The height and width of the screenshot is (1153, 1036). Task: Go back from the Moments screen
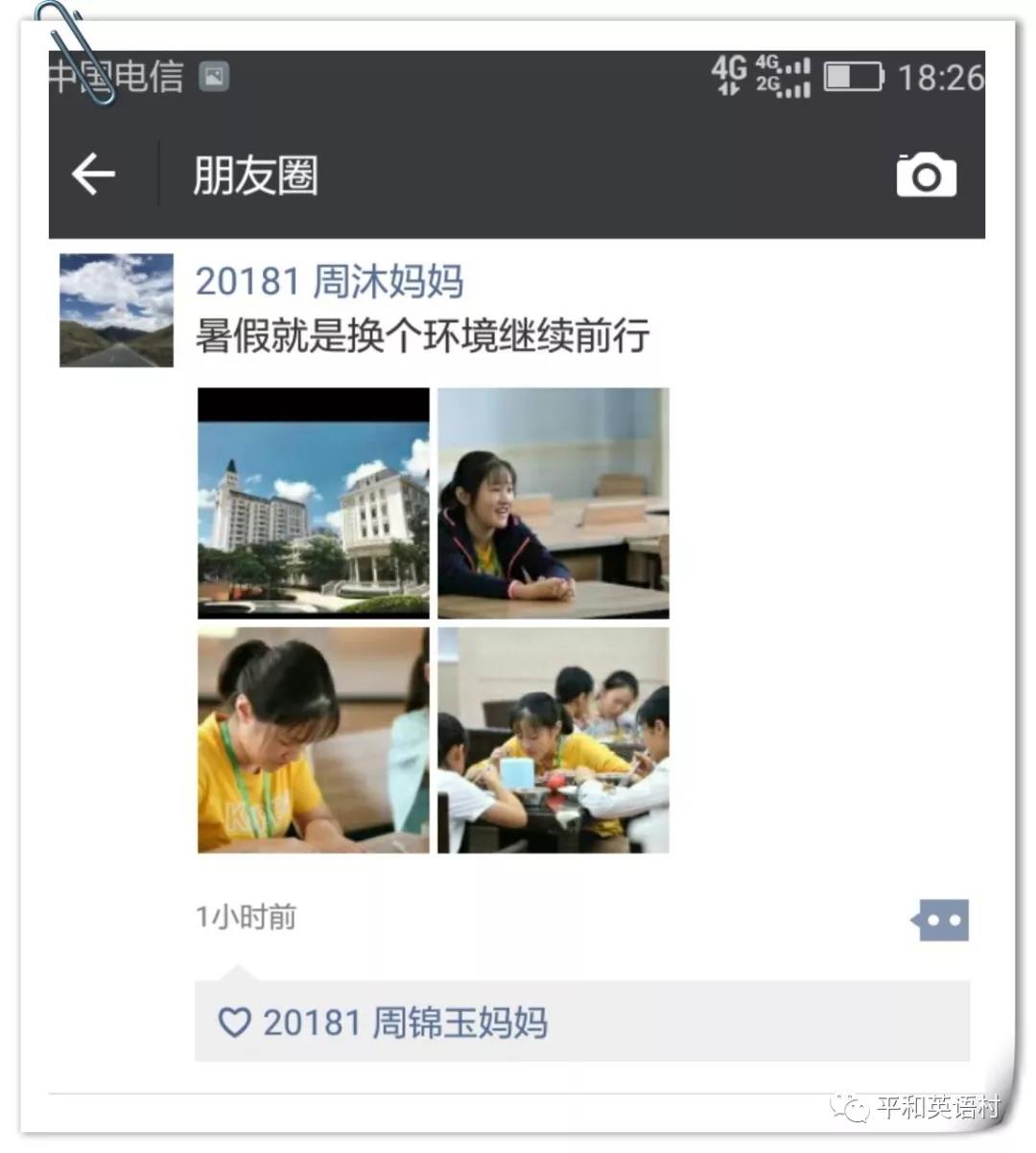[x=93, y=175]
